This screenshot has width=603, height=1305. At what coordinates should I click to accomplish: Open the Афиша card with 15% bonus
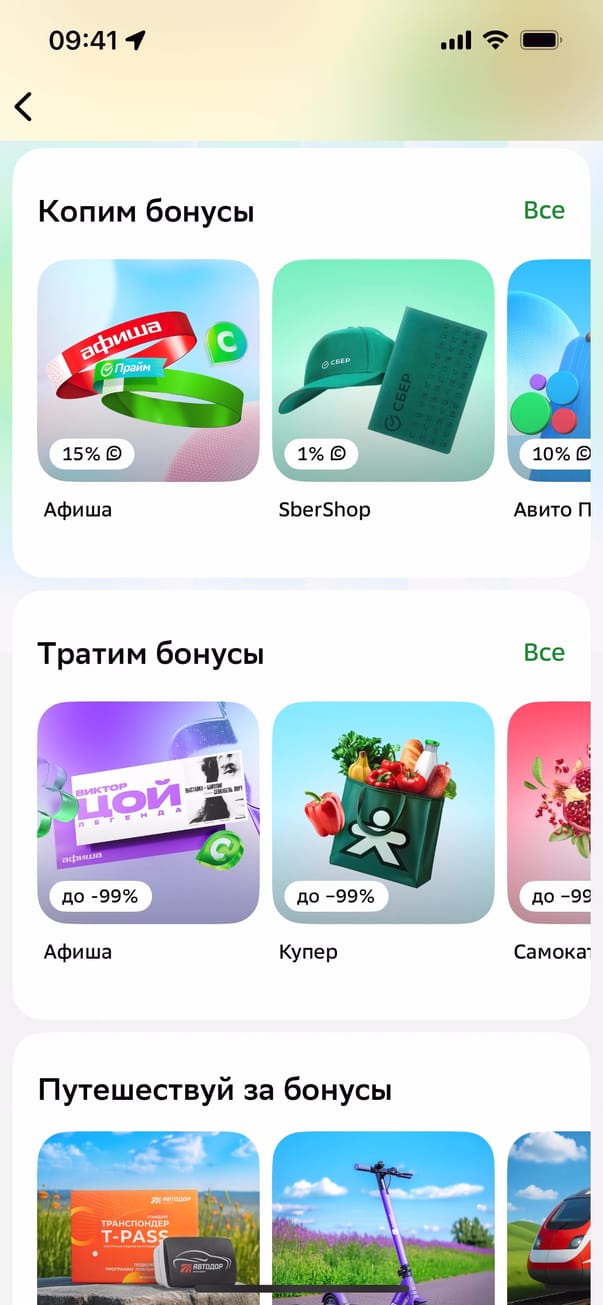pyautogui.click(x=148, y=370)
